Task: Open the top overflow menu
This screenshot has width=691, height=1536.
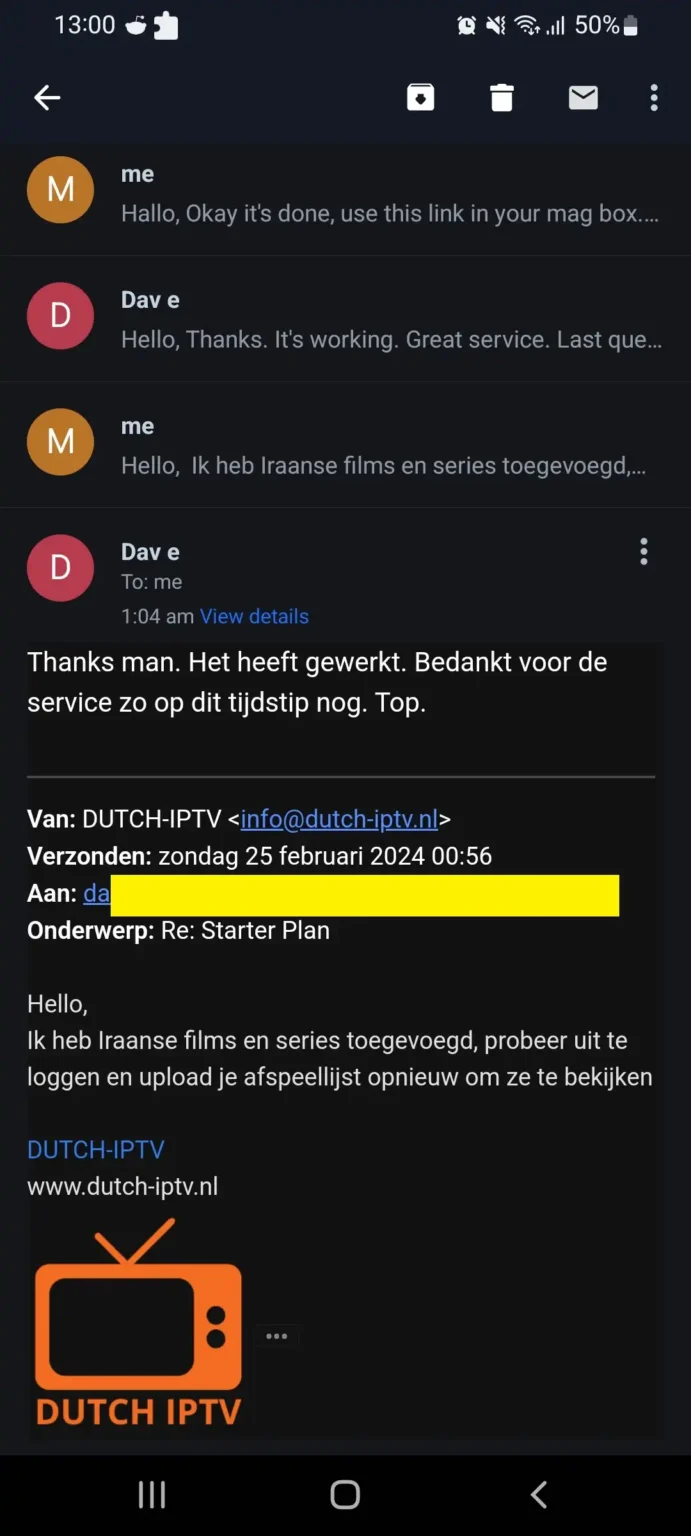Action: [x=654, y=97]
